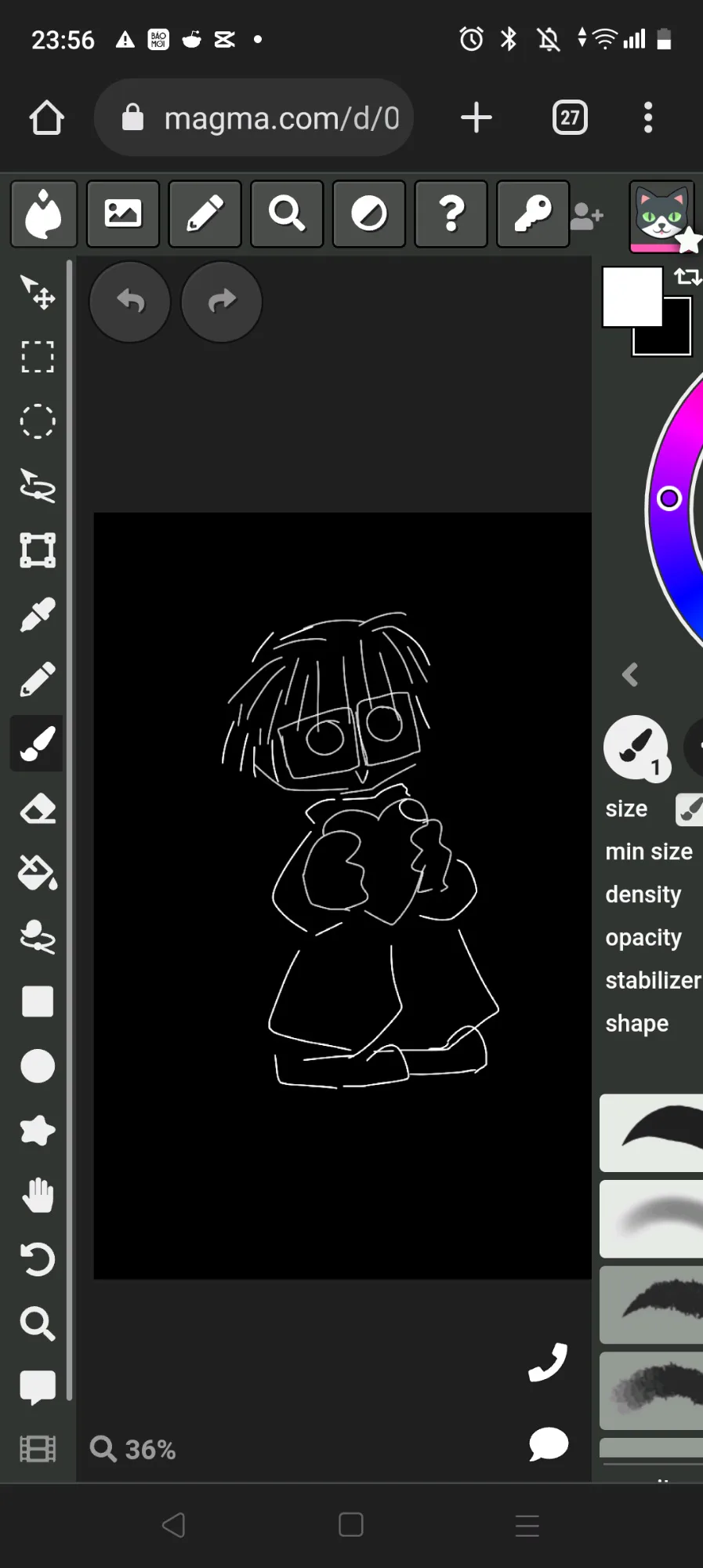Select the ellipse shape tool
The width and height of the screenshot is (703, 1568).
click(x=38, y=1066)
